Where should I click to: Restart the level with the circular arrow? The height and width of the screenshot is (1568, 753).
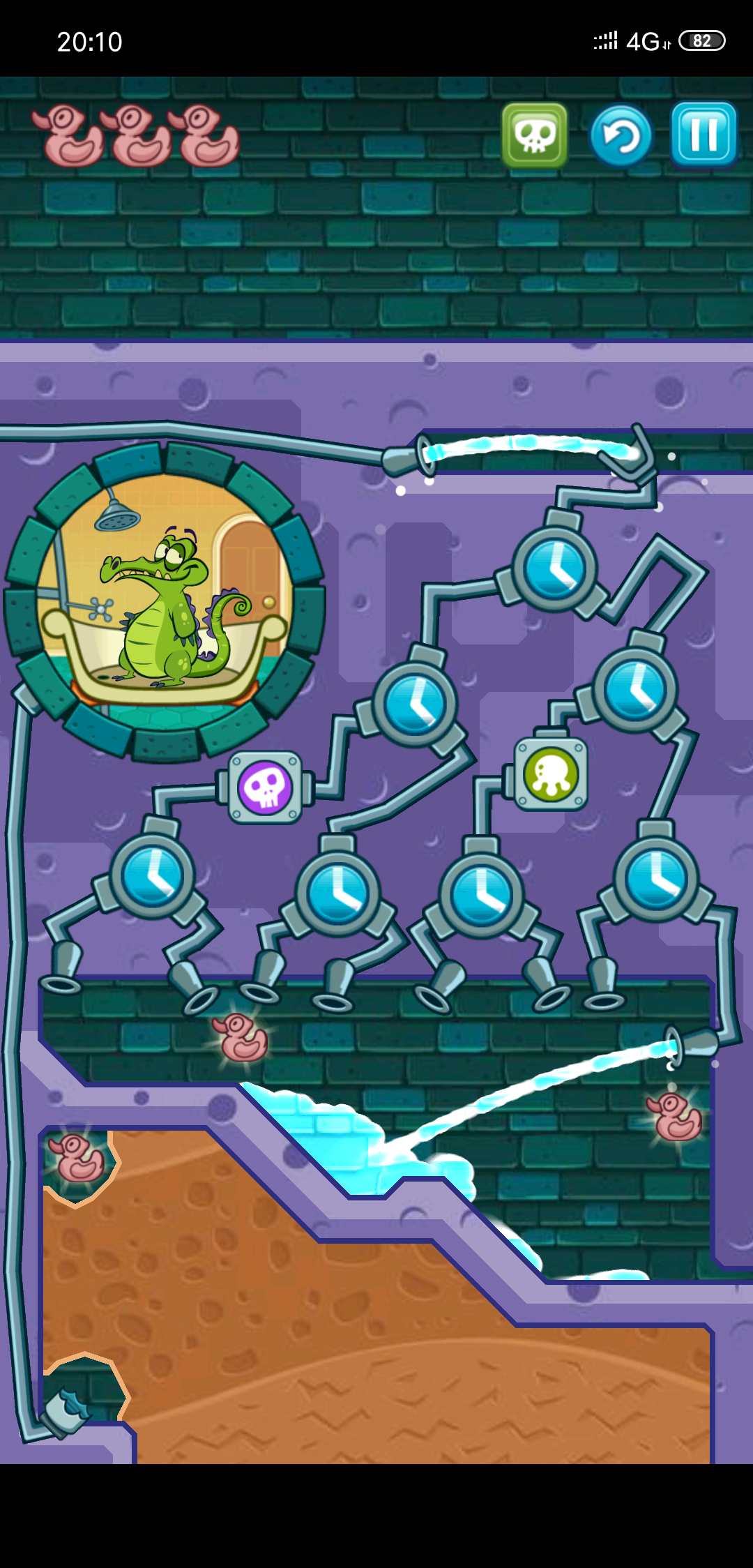621,136
